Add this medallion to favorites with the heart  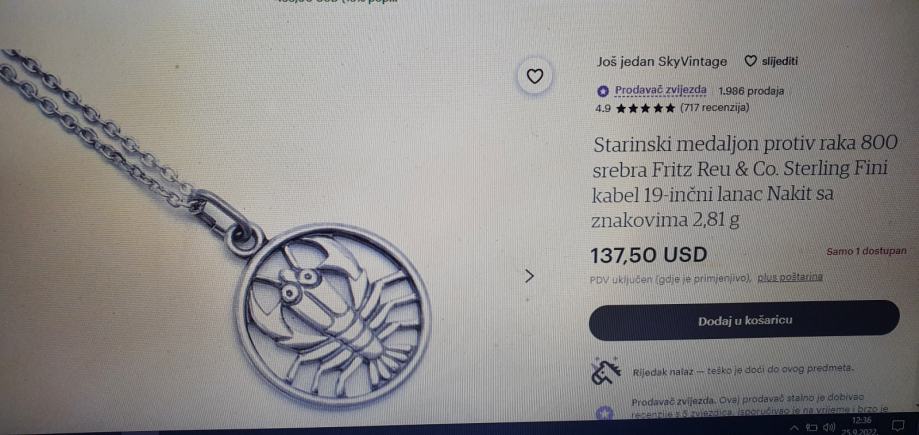click(535, 76)
